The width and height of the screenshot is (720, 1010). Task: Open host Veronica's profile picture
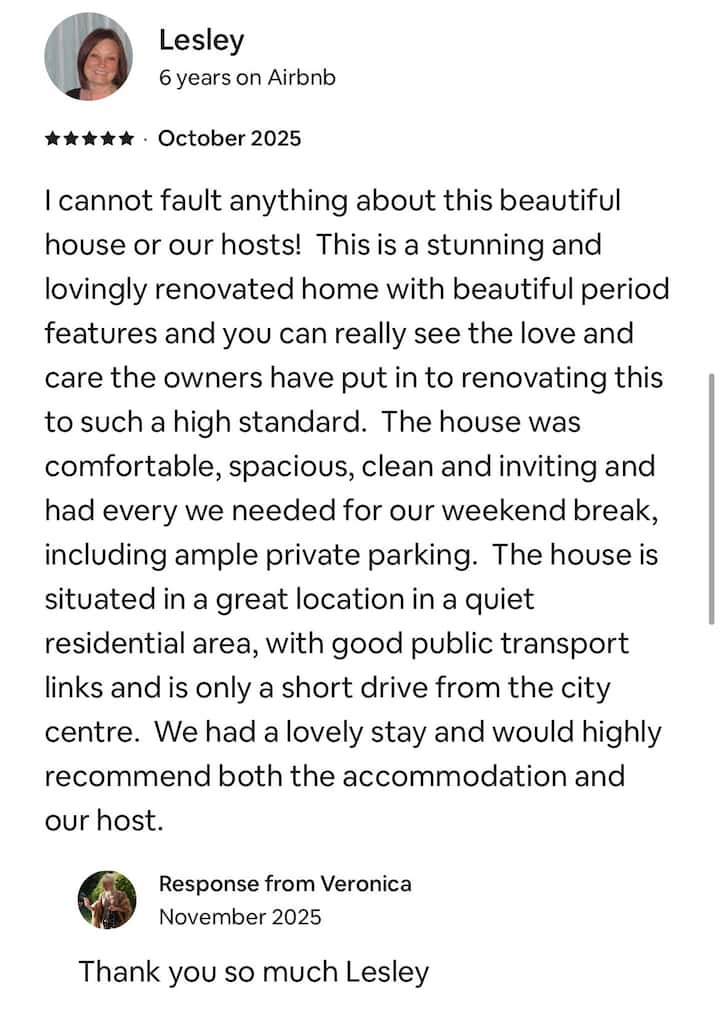(107, 899)
